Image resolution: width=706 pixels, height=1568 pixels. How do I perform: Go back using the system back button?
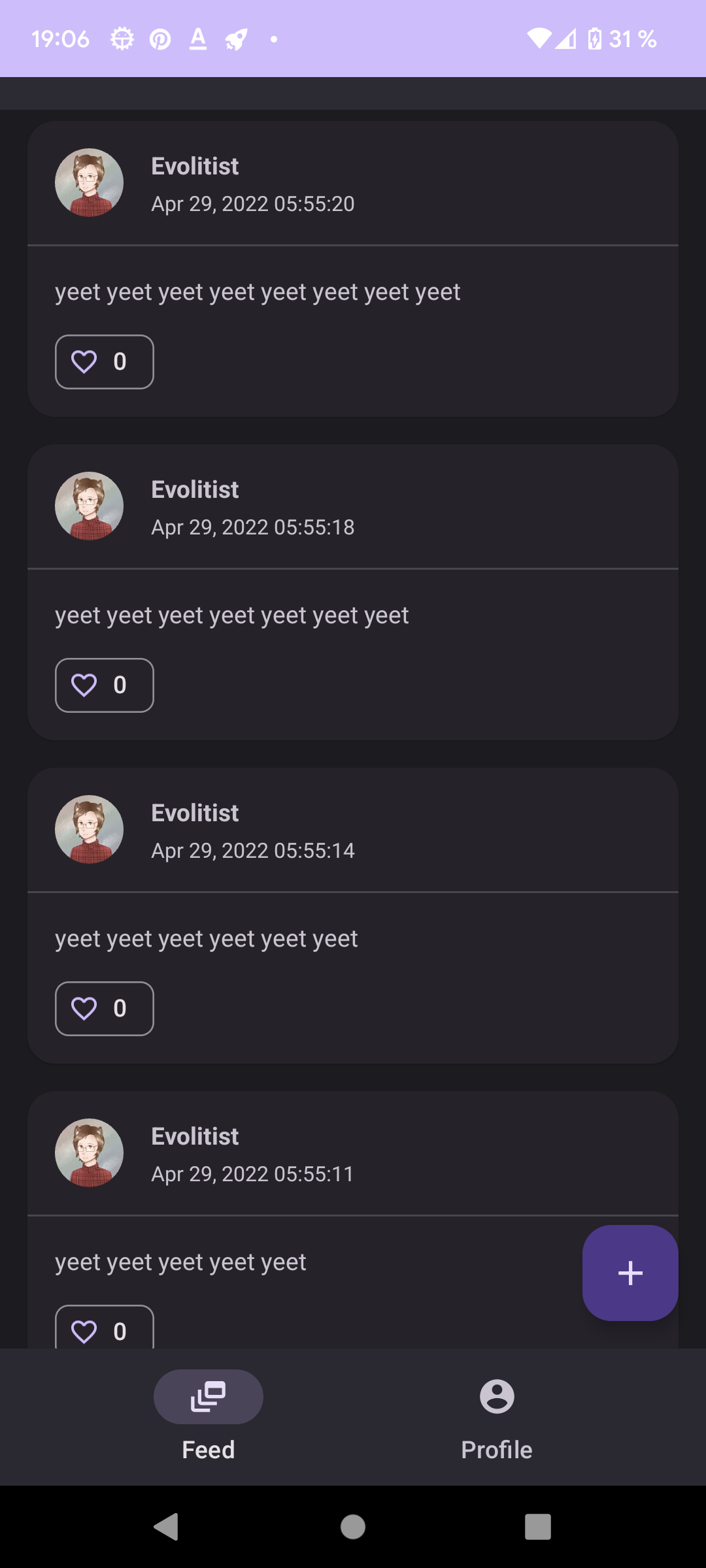click(x=167, y=1527)
